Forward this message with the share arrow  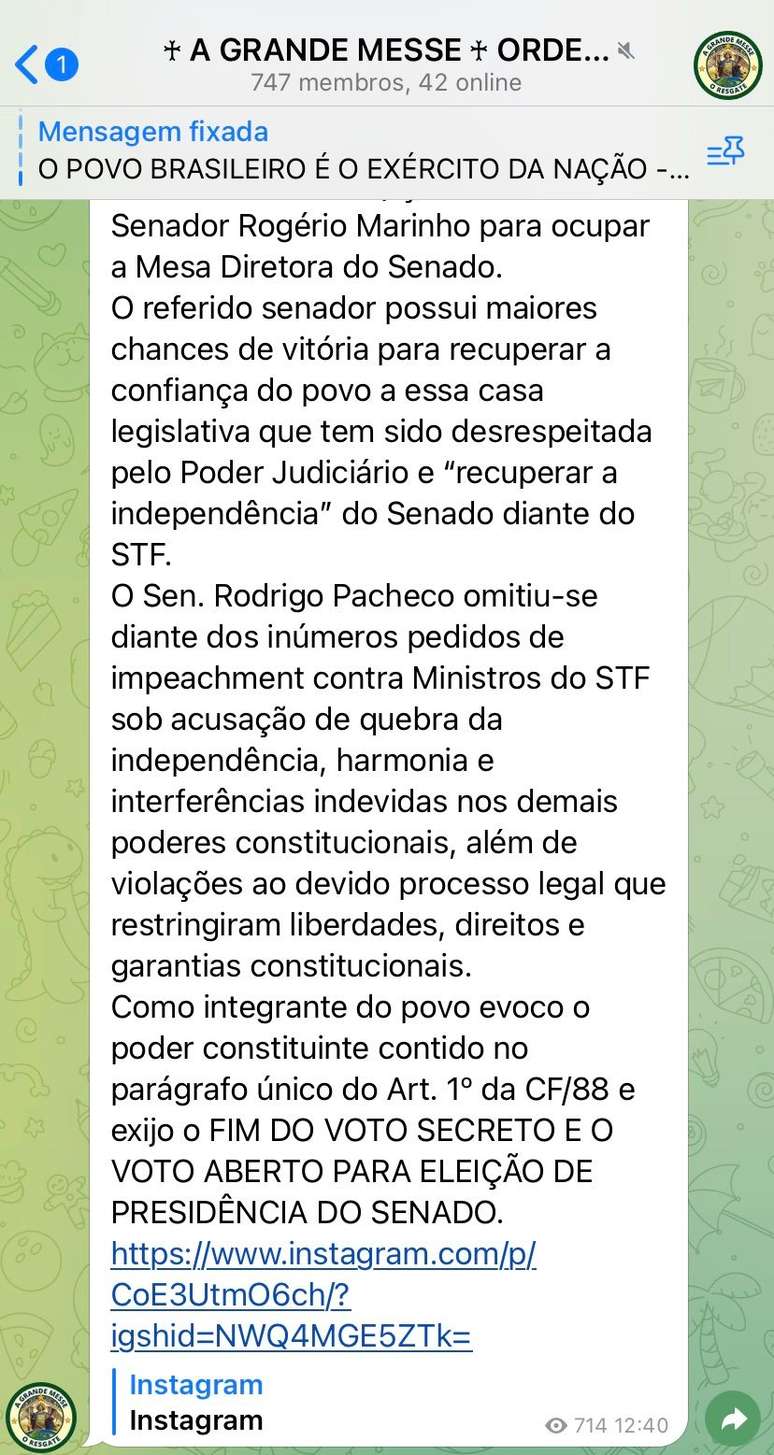click(x=733, y=1418)
